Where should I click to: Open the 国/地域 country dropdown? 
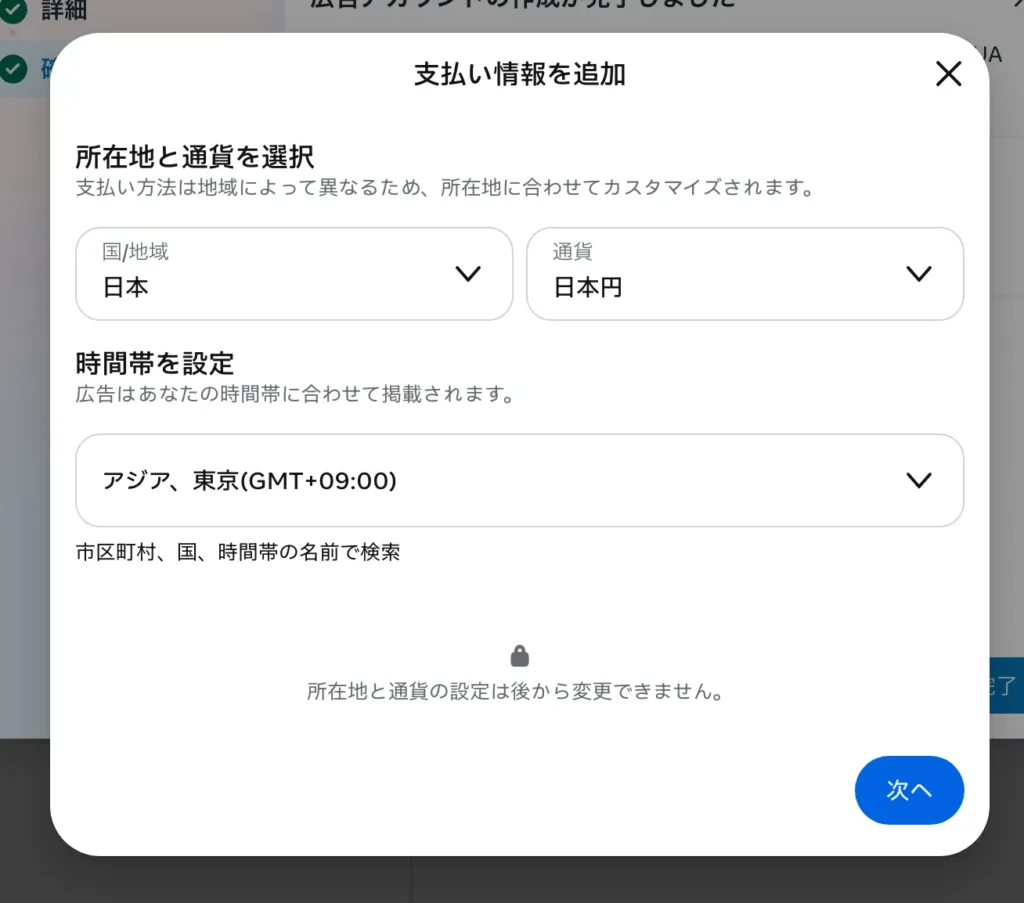(x=294, y=274)
